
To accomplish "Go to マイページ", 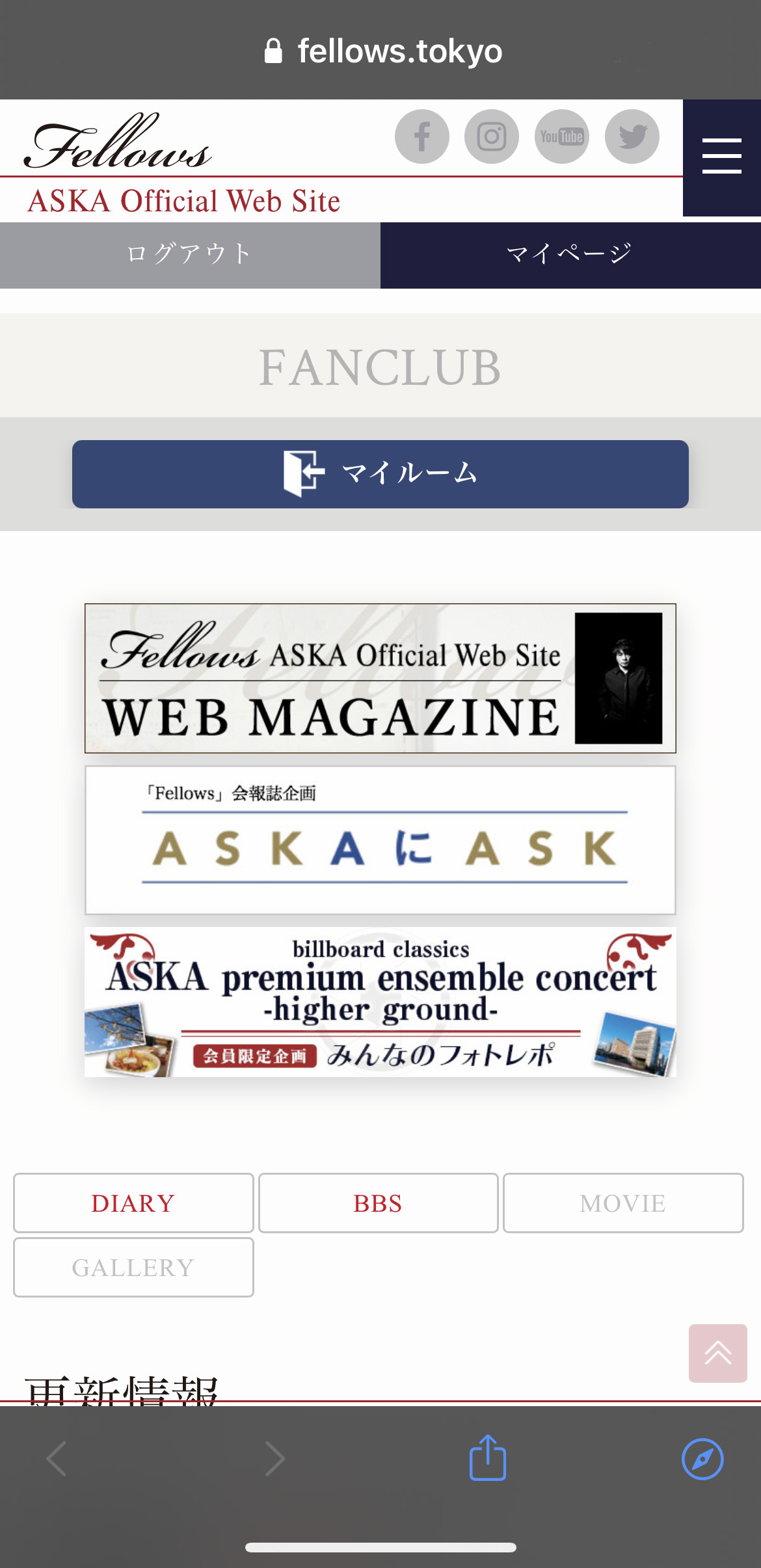I will (570, 255).
